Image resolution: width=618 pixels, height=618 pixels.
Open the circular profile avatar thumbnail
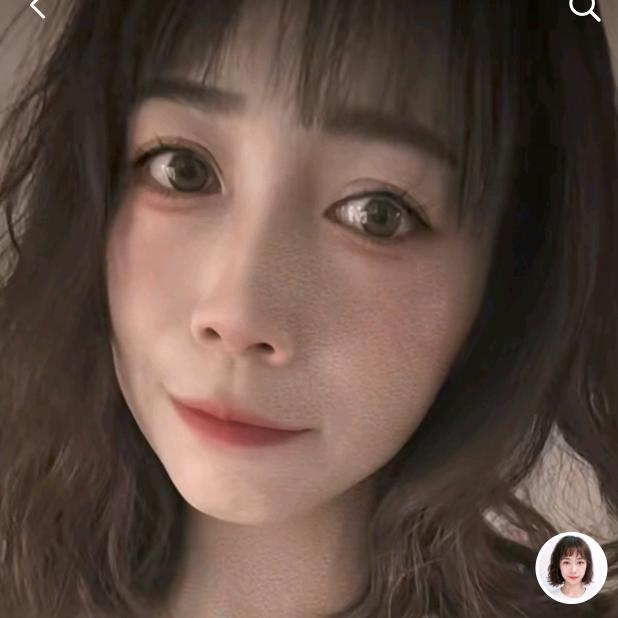(571, 567)
